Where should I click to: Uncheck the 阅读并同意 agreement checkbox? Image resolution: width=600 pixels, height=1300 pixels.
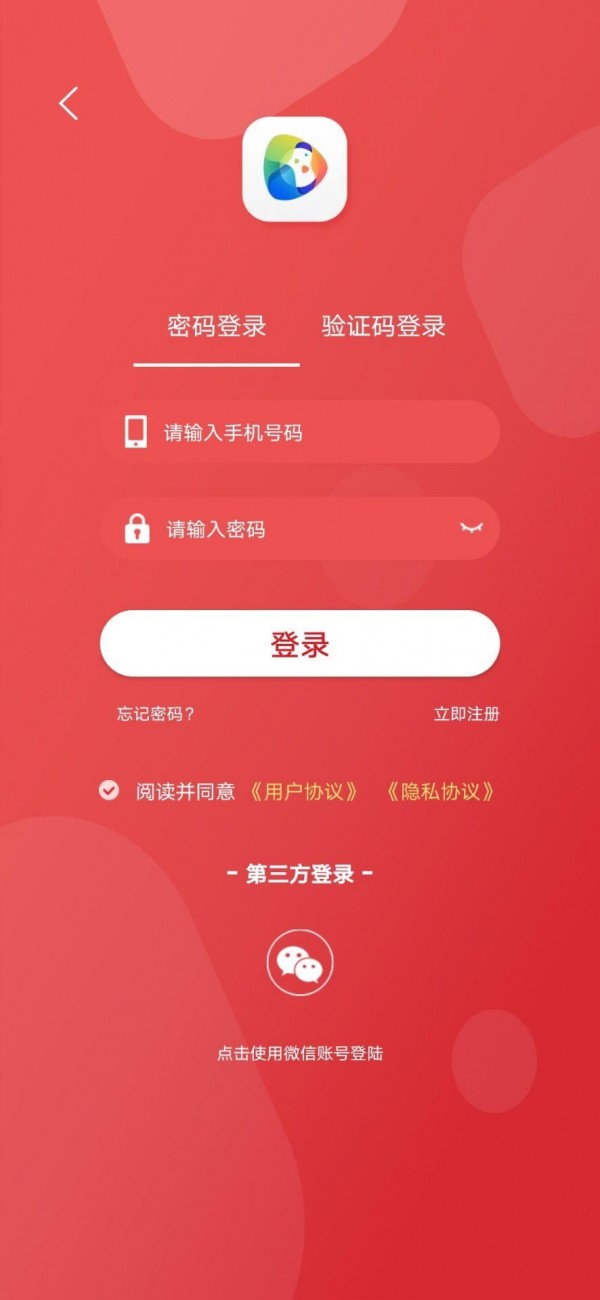(109, 791)
